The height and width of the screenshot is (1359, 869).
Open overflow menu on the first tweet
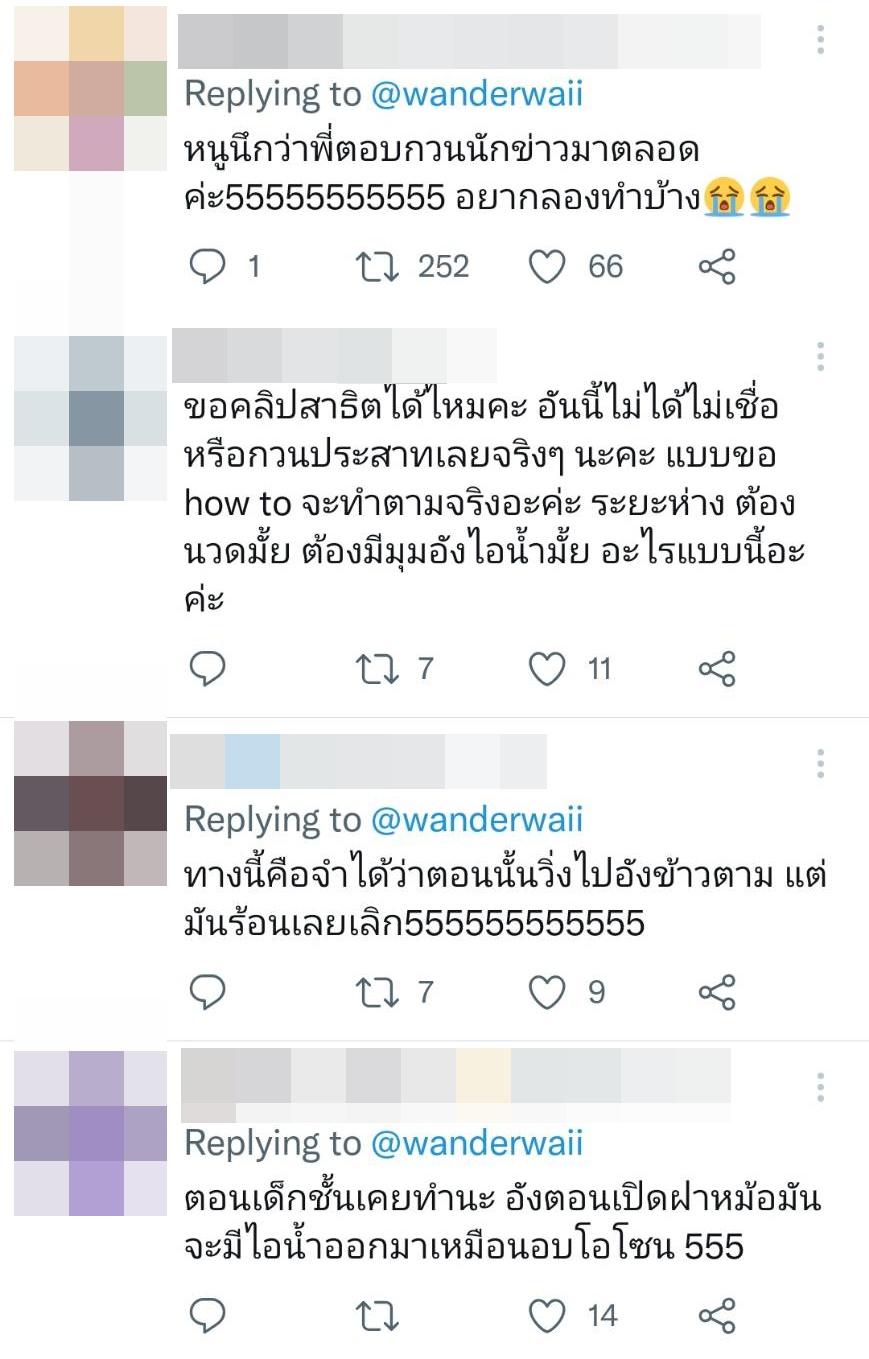click(x=820, y=40)
